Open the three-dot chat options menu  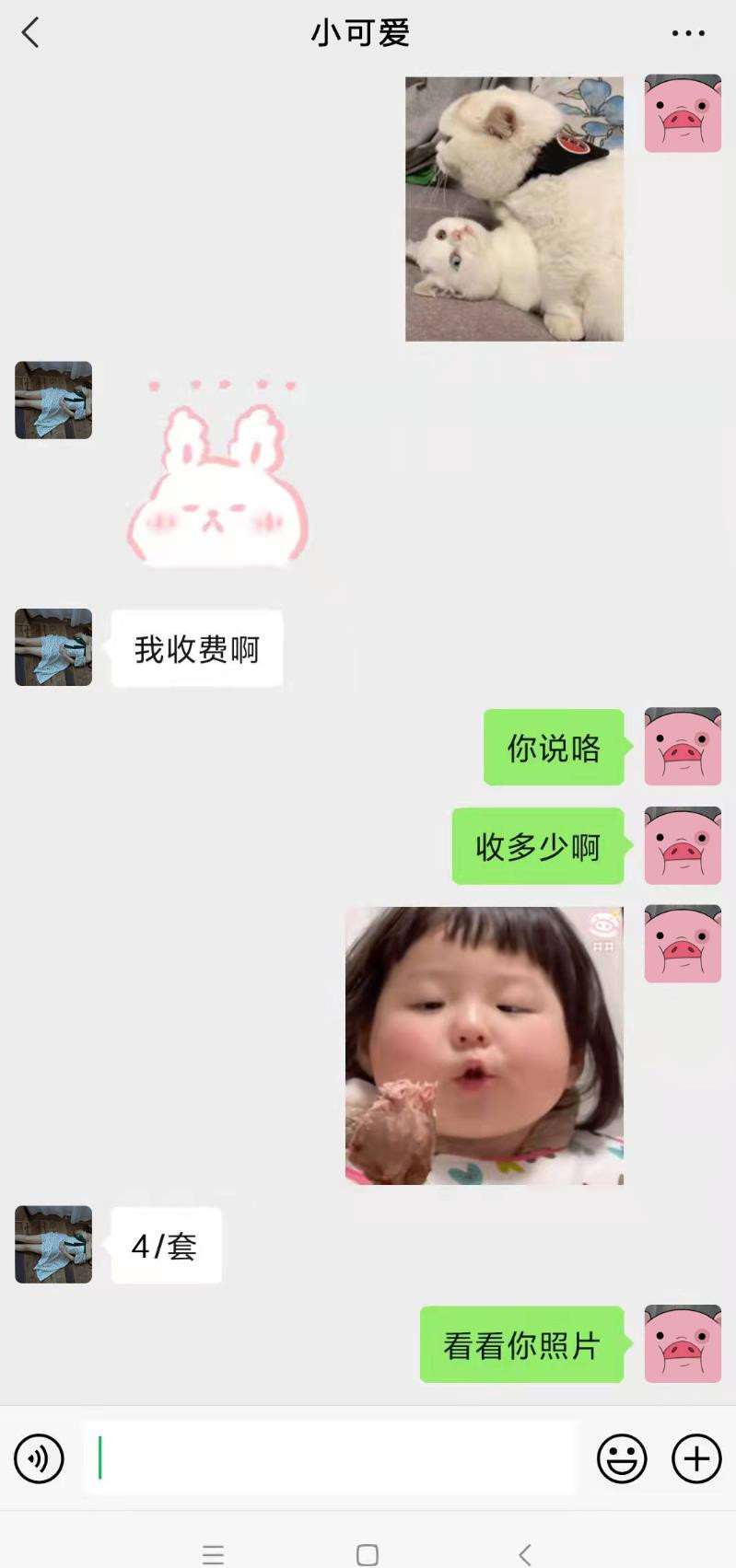[x=688, y=33]
